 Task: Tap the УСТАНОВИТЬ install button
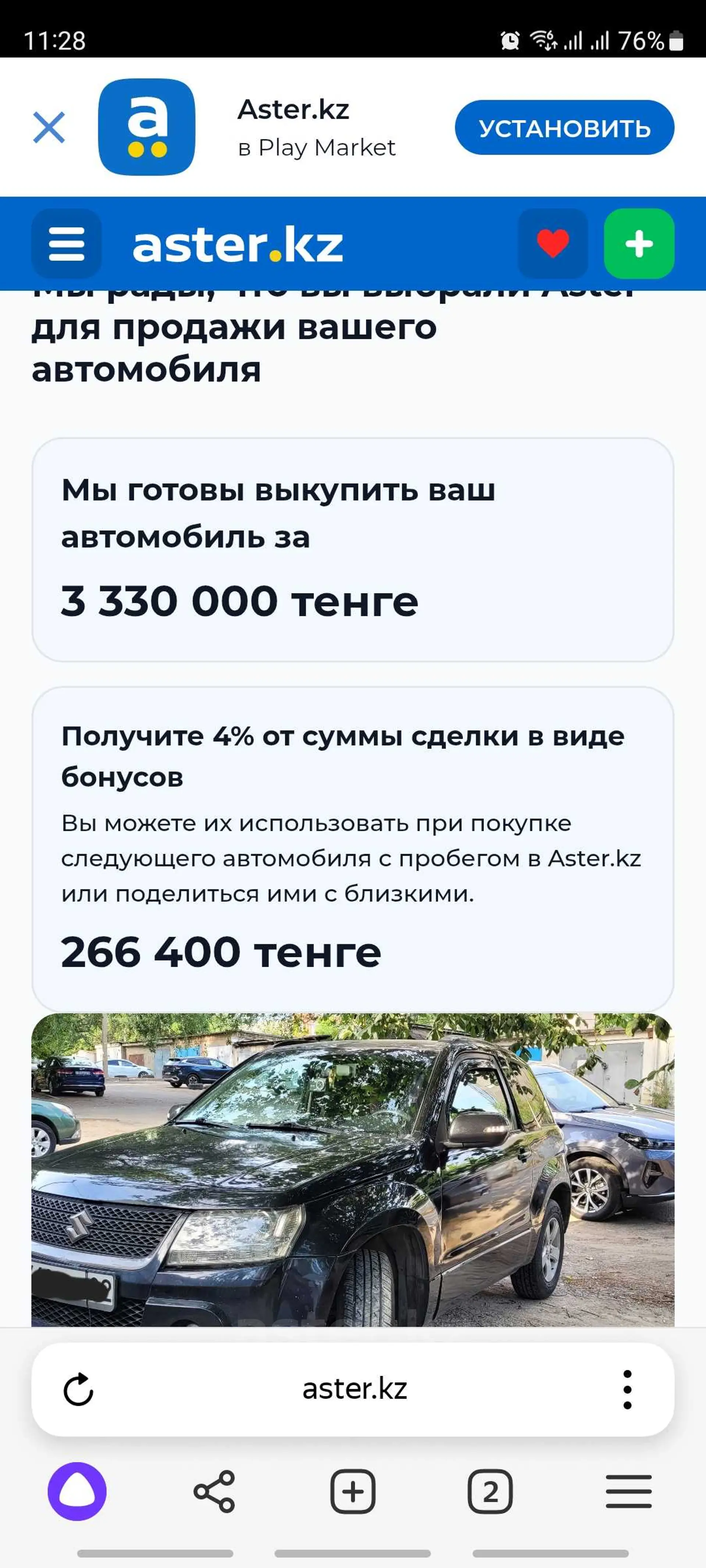[564, 128]
